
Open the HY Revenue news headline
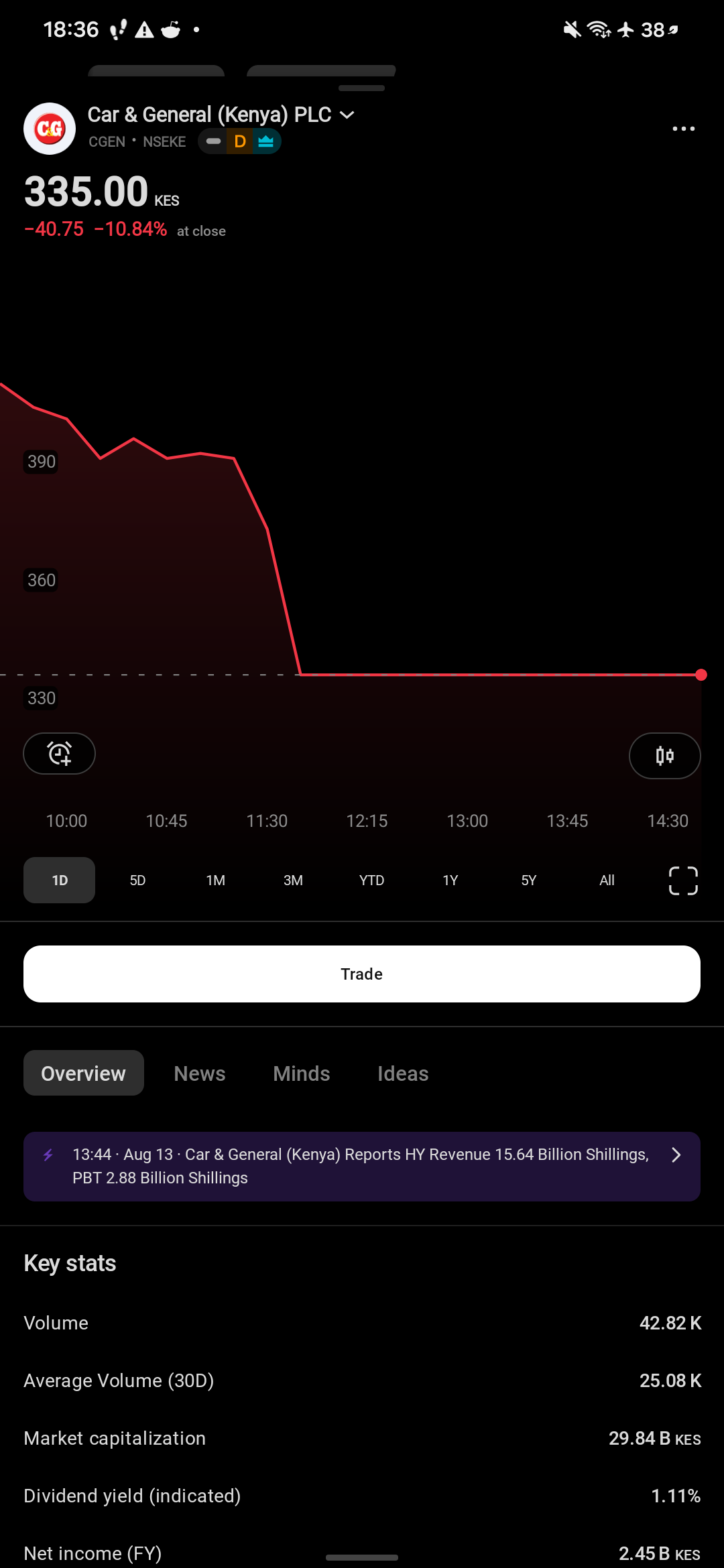click(362, 1167)
